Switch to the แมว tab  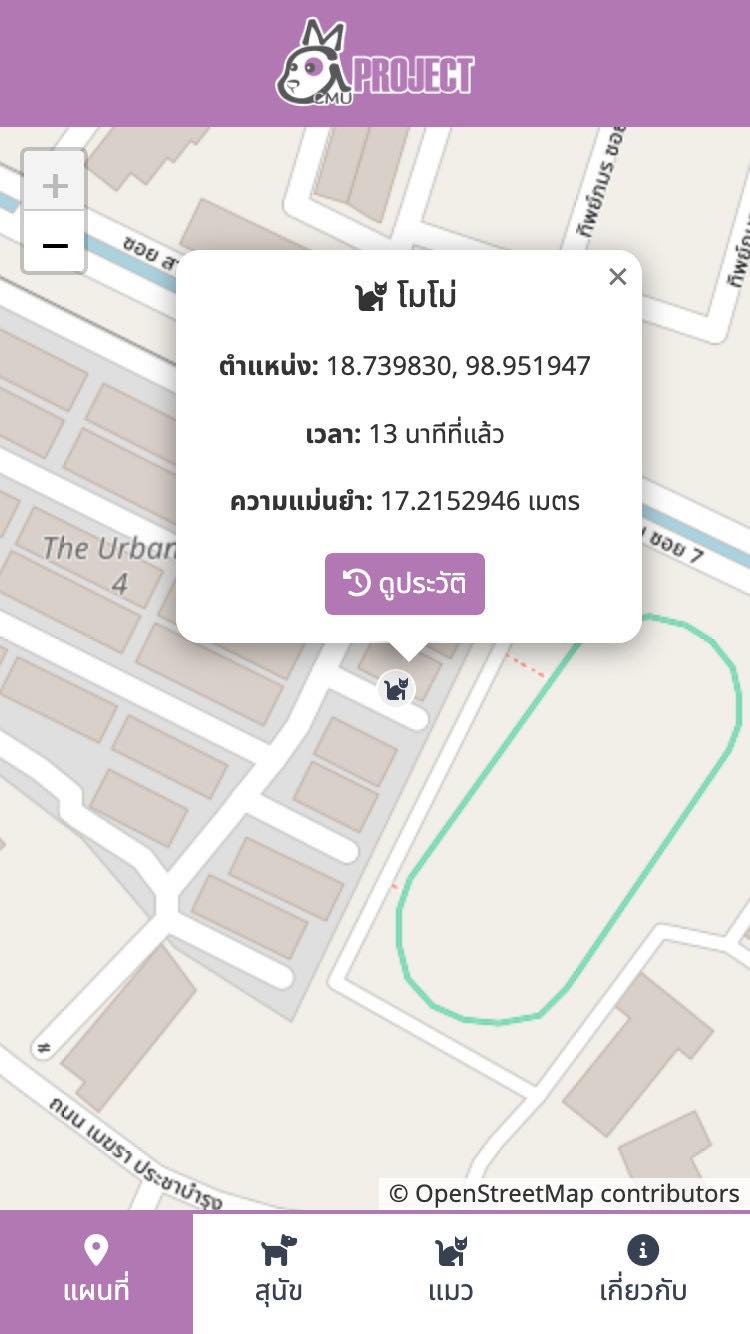pyautogui.click(x=450, y=1272)
